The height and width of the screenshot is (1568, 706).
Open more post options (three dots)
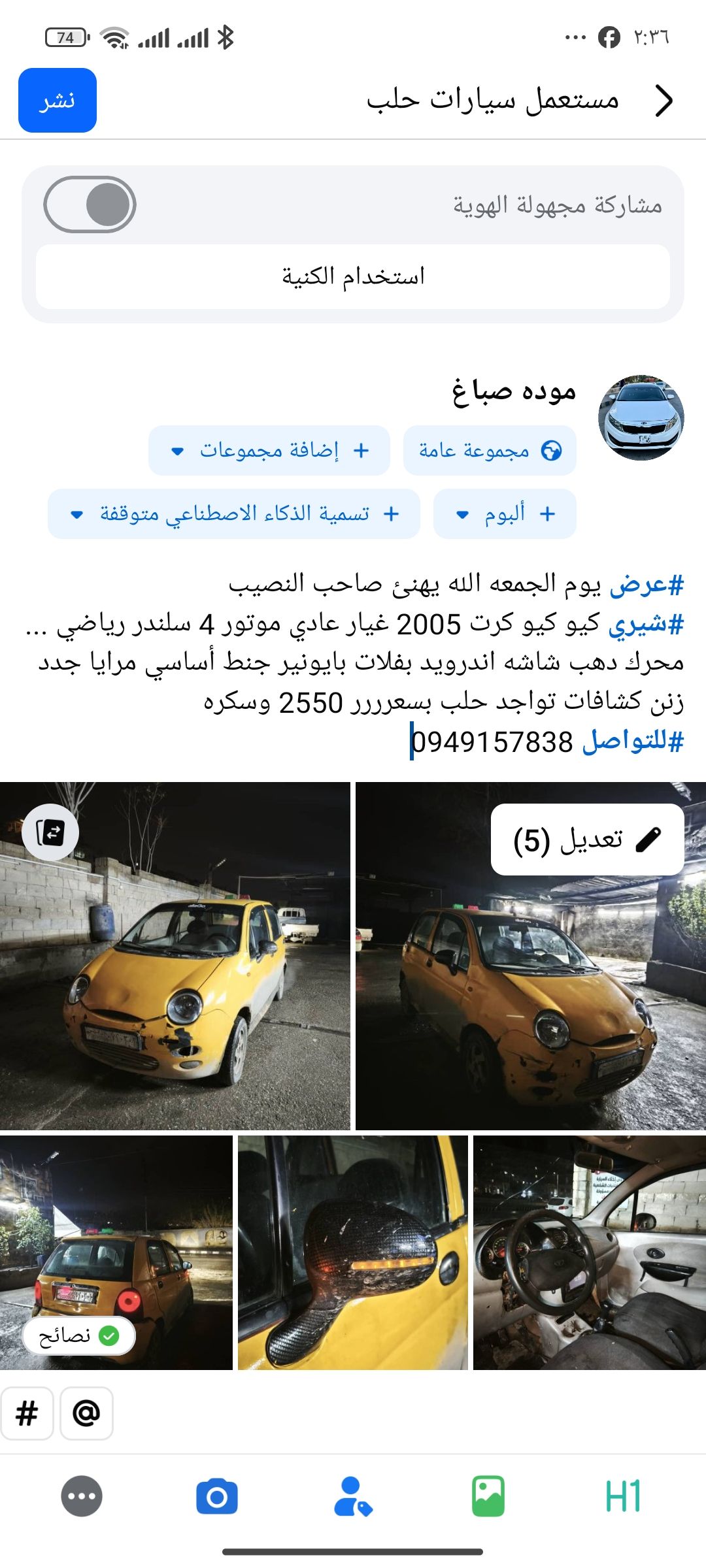click(x=82, y=1496)
